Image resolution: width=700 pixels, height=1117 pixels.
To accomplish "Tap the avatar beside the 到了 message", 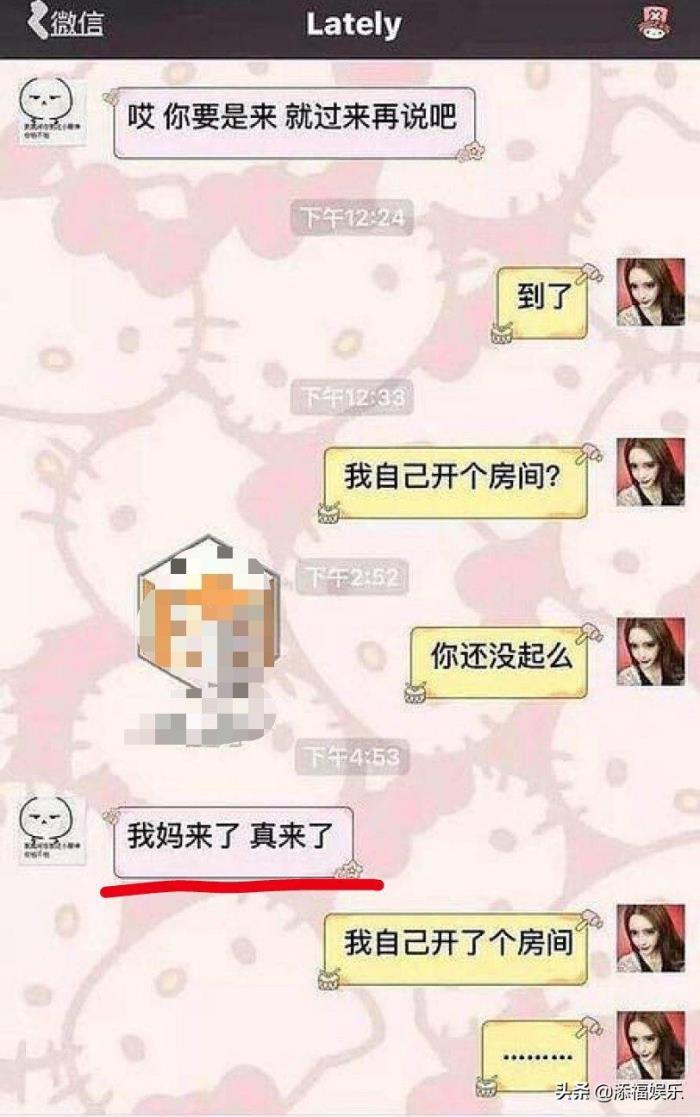I will (x=650, y=292).
